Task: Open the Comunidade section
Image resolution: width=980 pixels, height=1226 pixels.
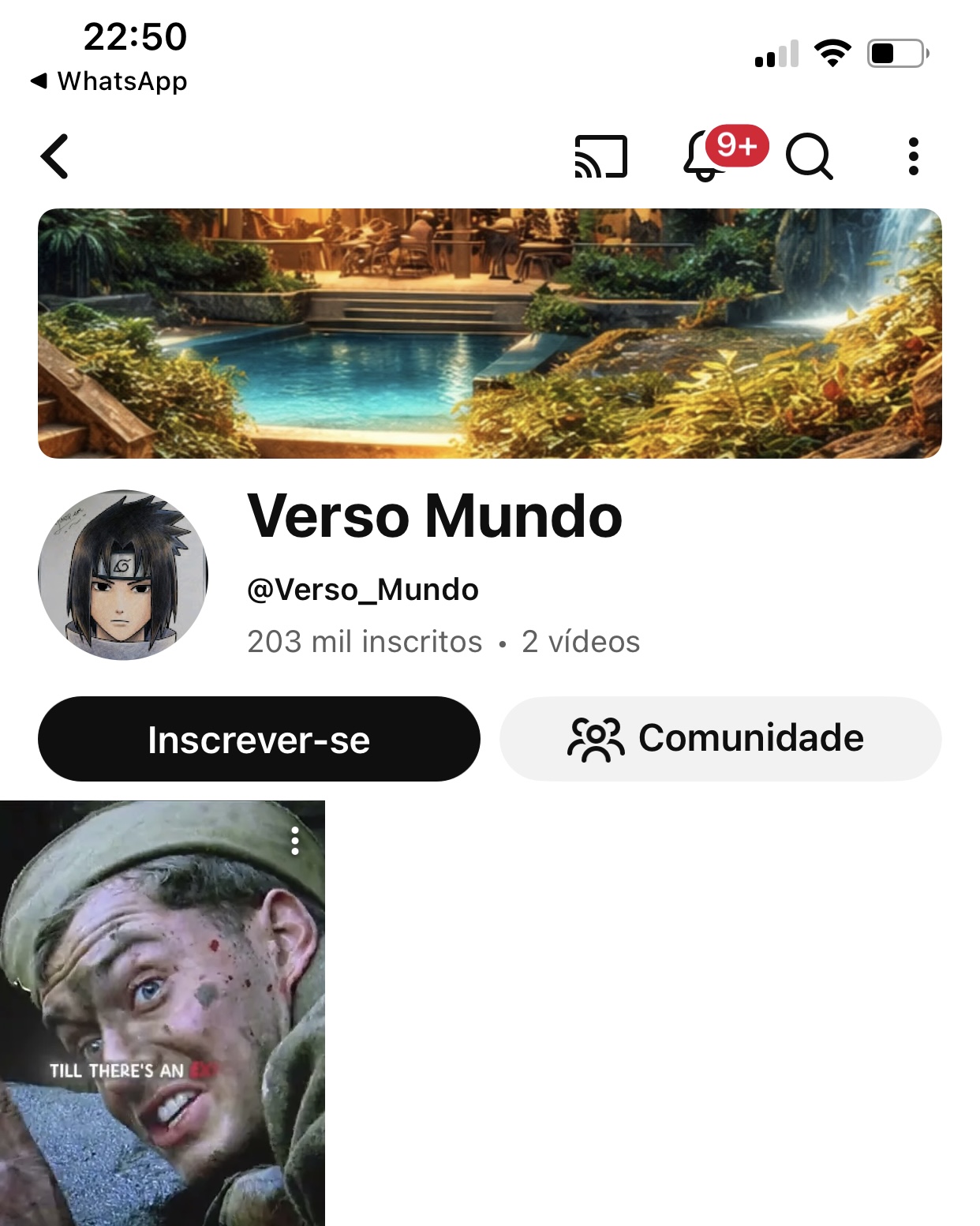Action: tap(720, 739)
